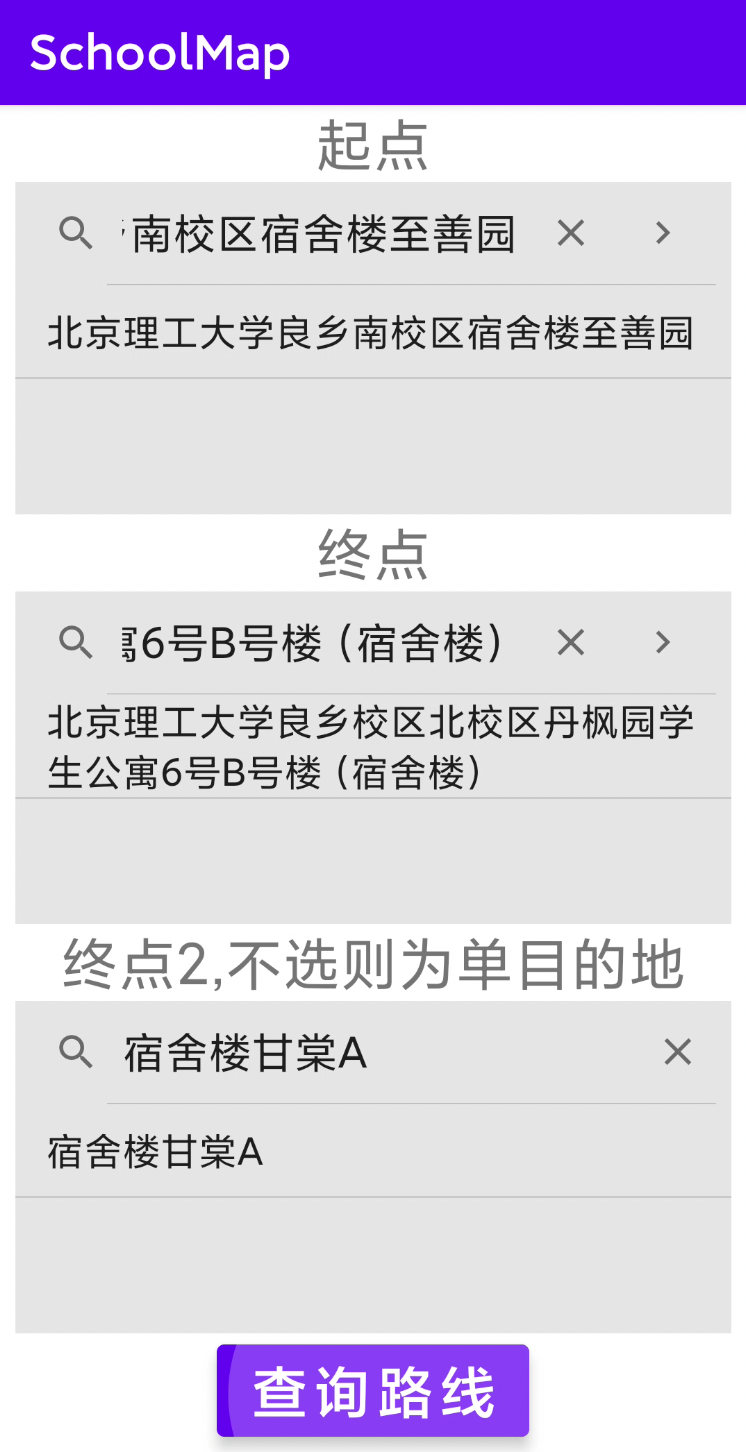Viewport: 746px width, 1452px height.
Task: Click the 起点 section heading
Action: tap(373, 145)
